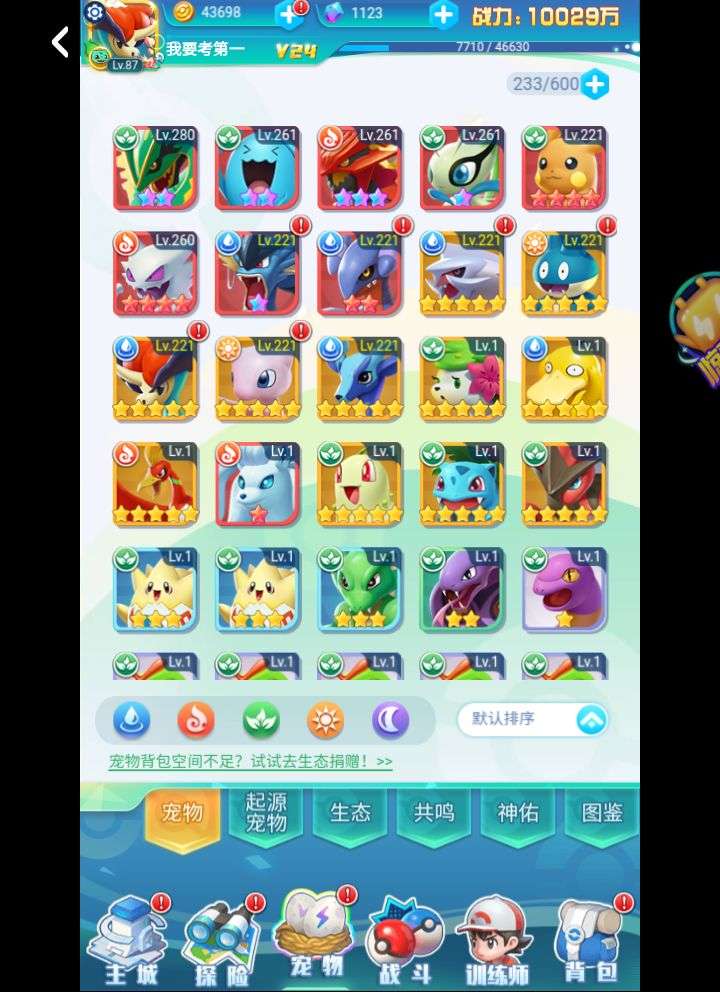Follow the 生态捐赠 donation link
Image resolution: width=720 pixels, height=992 pixels.
click(250, 762)
